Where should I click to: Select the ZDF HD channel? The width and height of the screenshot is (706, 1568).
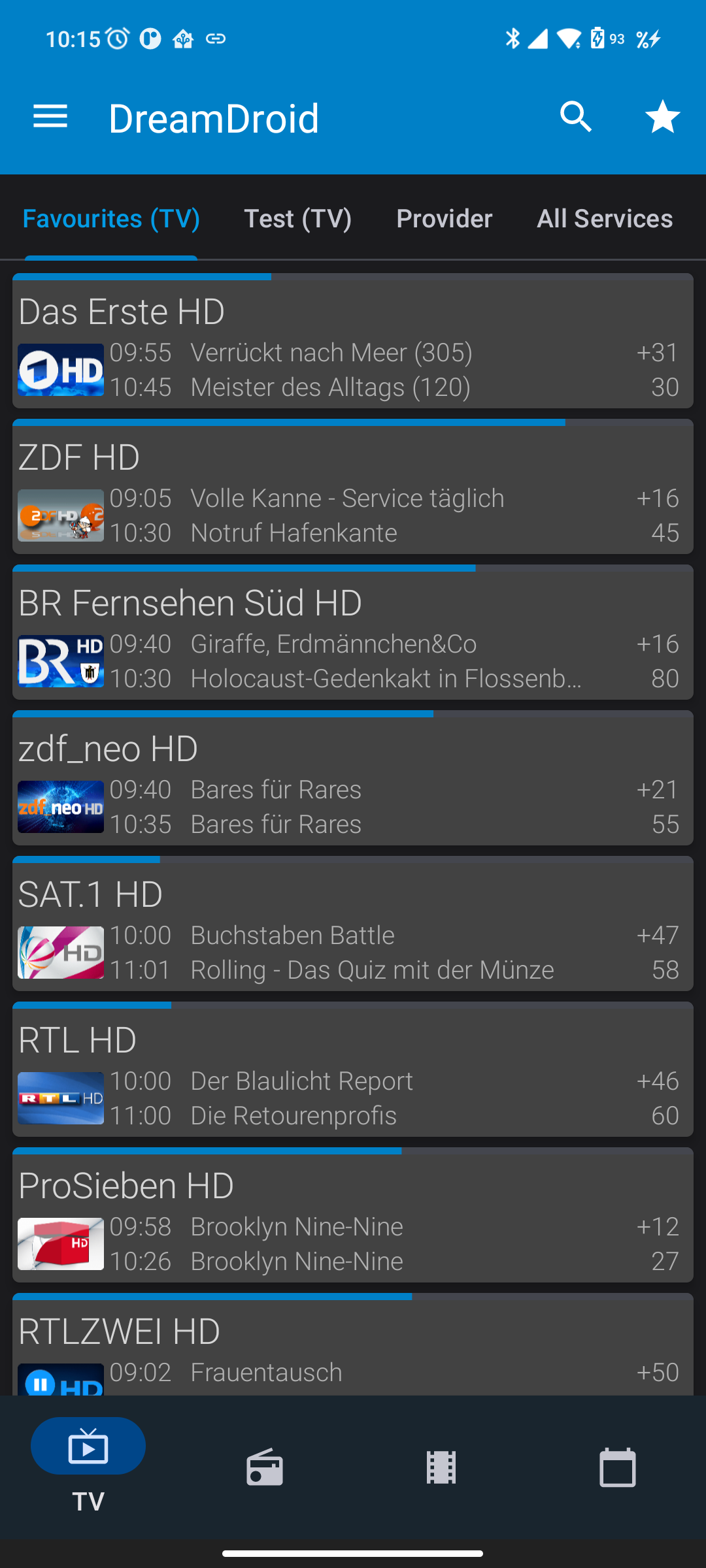353,487
